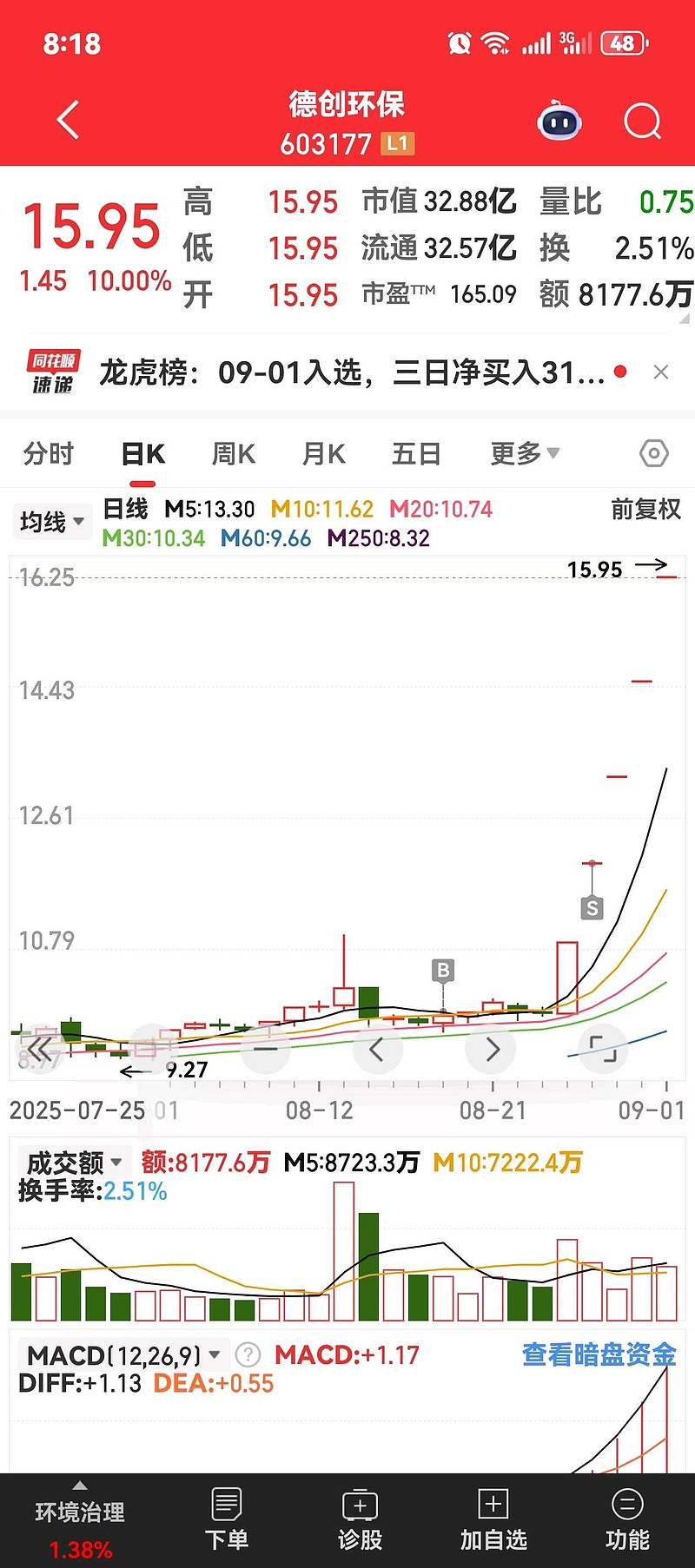Expand the 更多 chart options

[525, 453]
